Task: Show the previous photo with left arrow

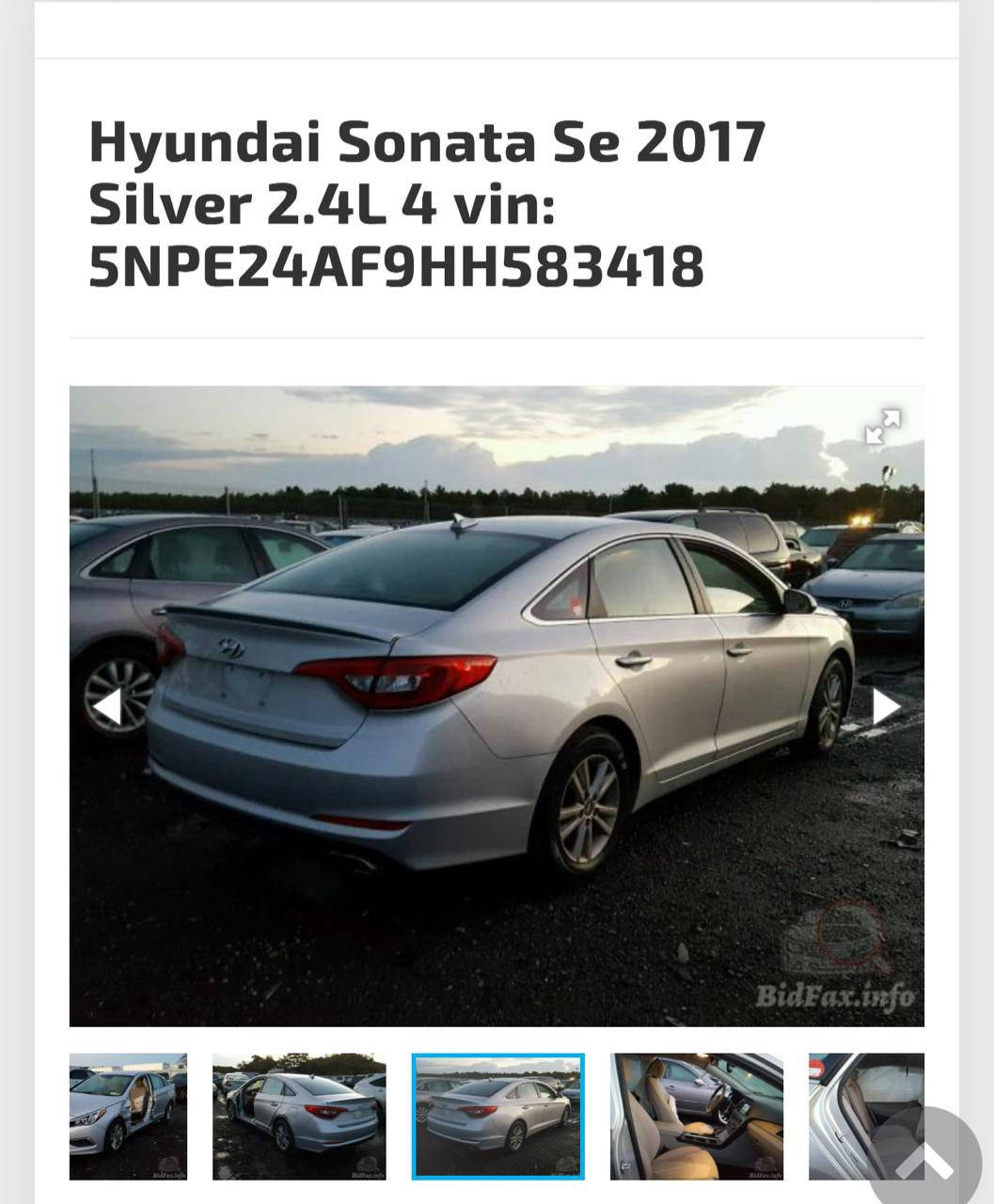Action: click(107, 706)
